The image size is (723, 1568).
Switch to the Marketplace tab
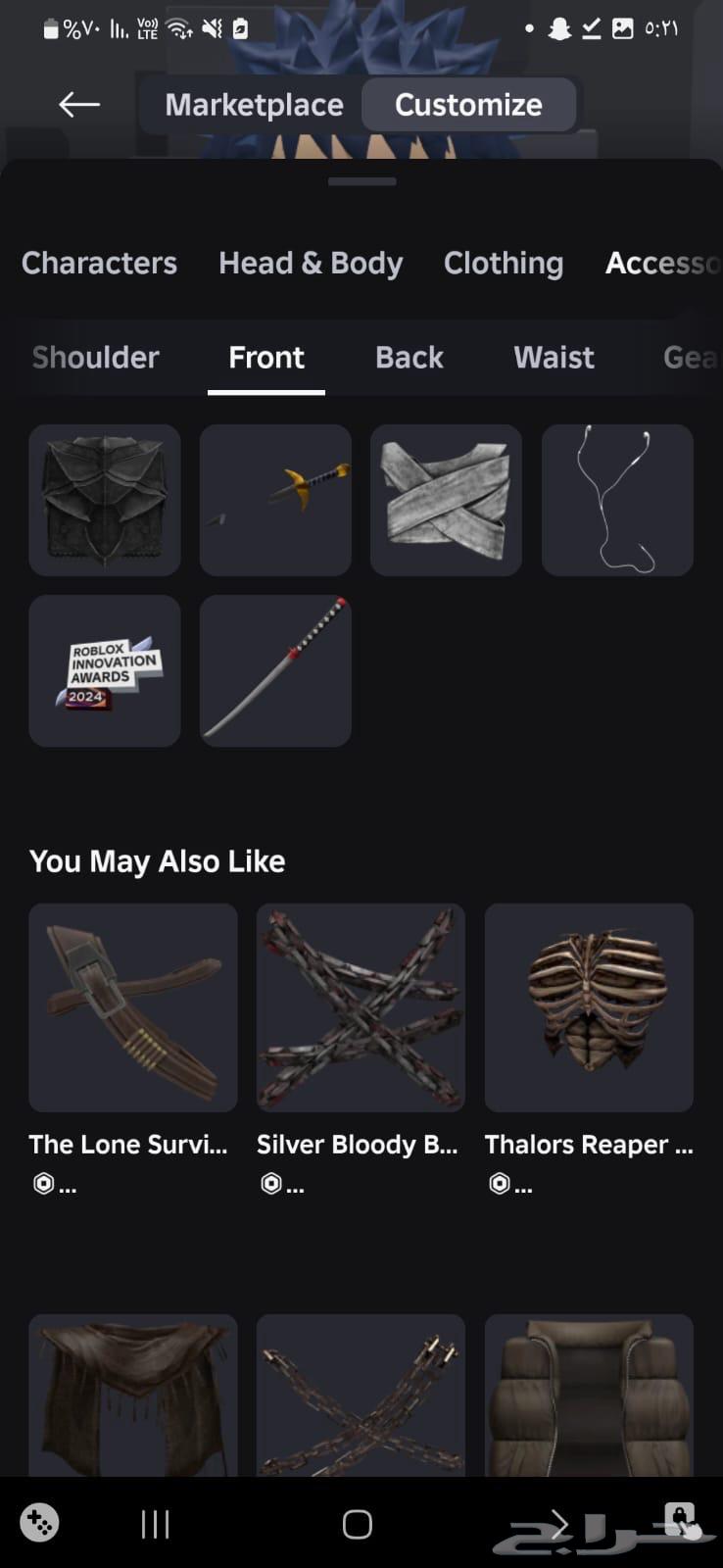point(254,105)
